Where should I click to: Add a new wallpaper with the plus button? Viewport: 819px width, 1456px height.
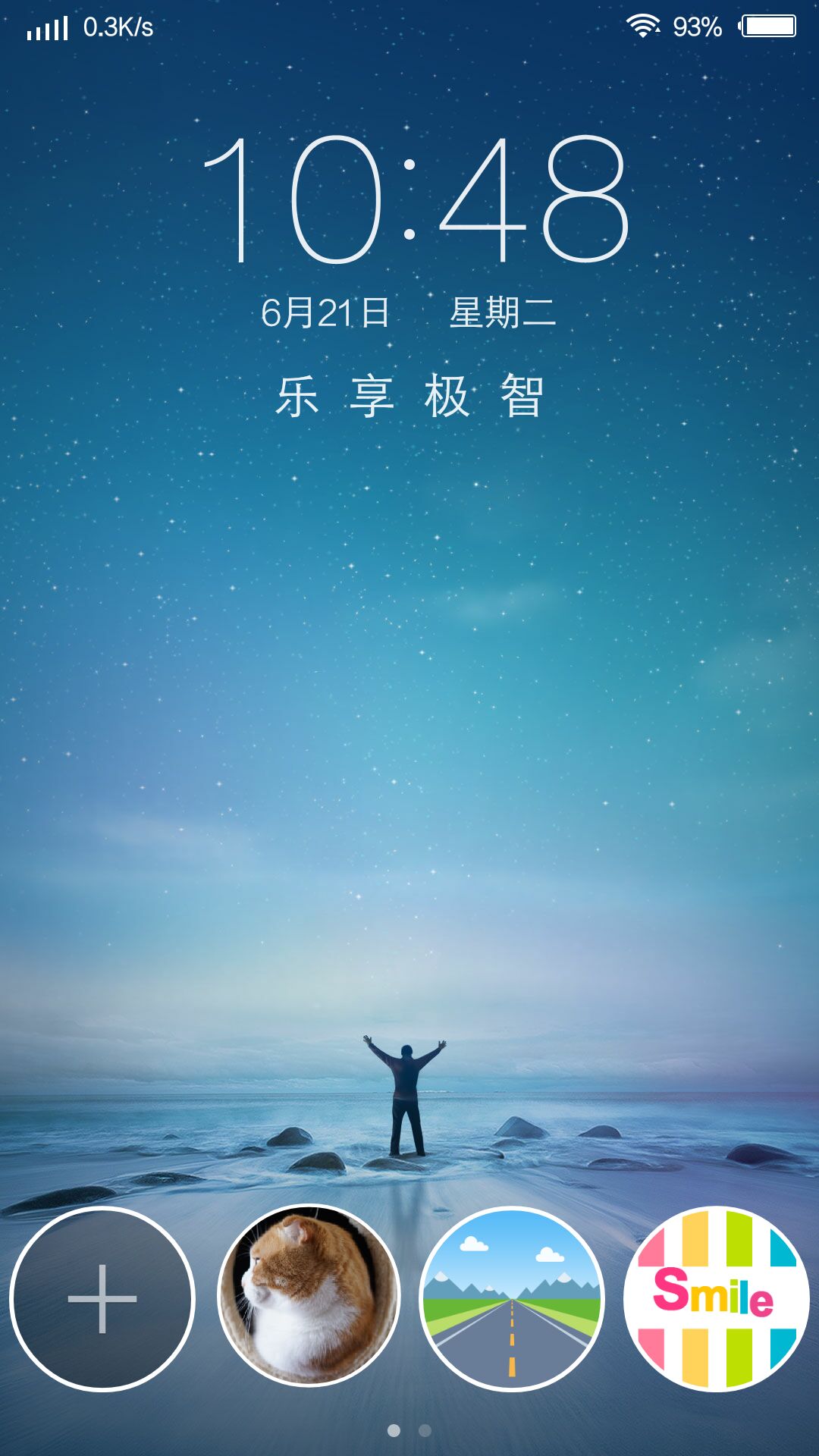[102, 1299]
